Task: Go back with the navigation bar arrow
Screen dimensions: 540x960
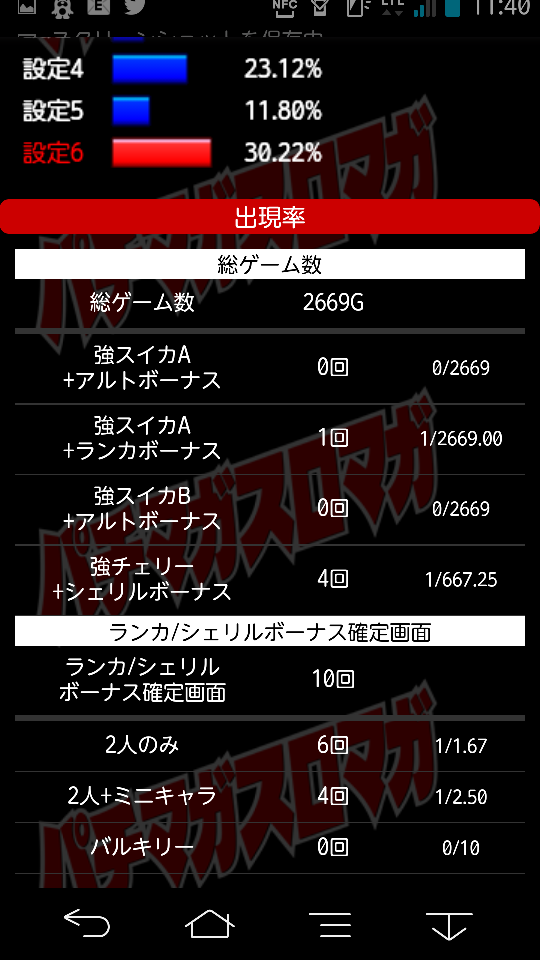Action: pos(87,923)
